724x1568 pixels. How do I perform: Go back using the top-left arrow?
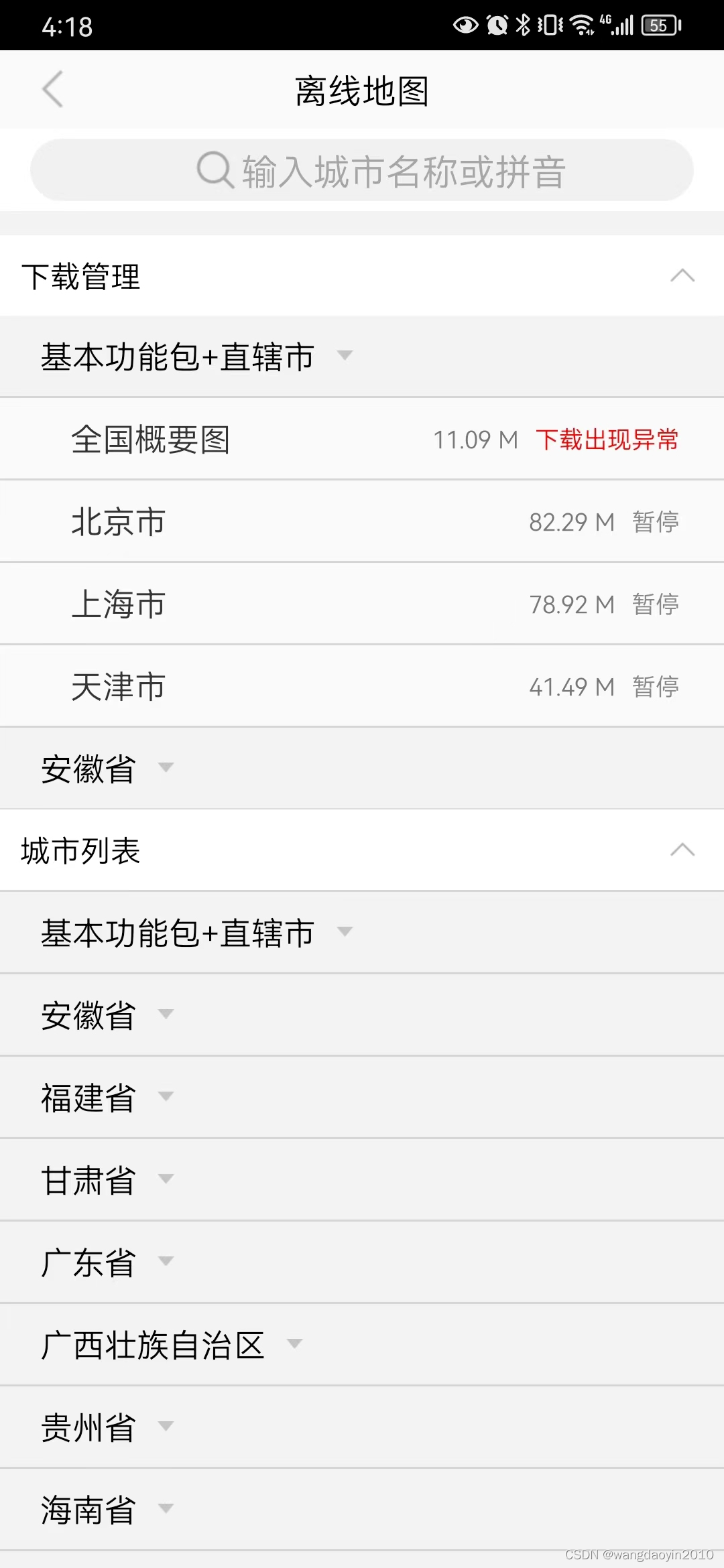pyautogui.click(x=52, y=89)
